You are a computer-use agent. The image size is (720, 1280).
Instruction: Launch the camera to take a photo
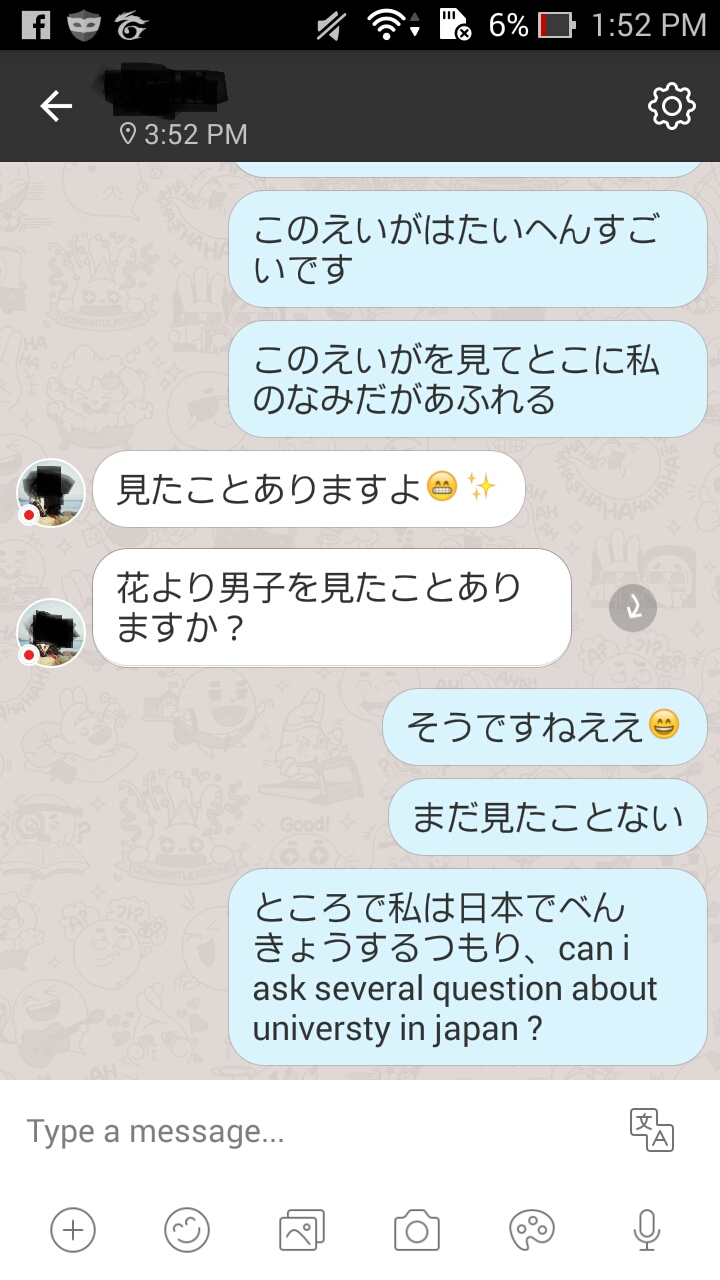point(417,1229)
